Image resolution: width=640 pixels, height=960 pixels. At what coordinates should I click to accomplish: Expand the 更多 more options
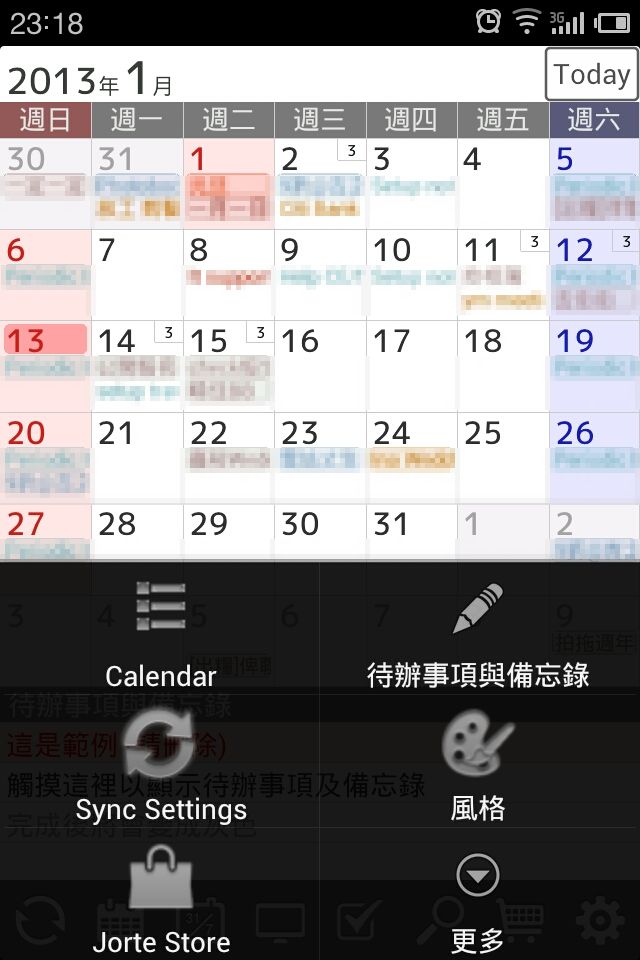coord(478,898)
